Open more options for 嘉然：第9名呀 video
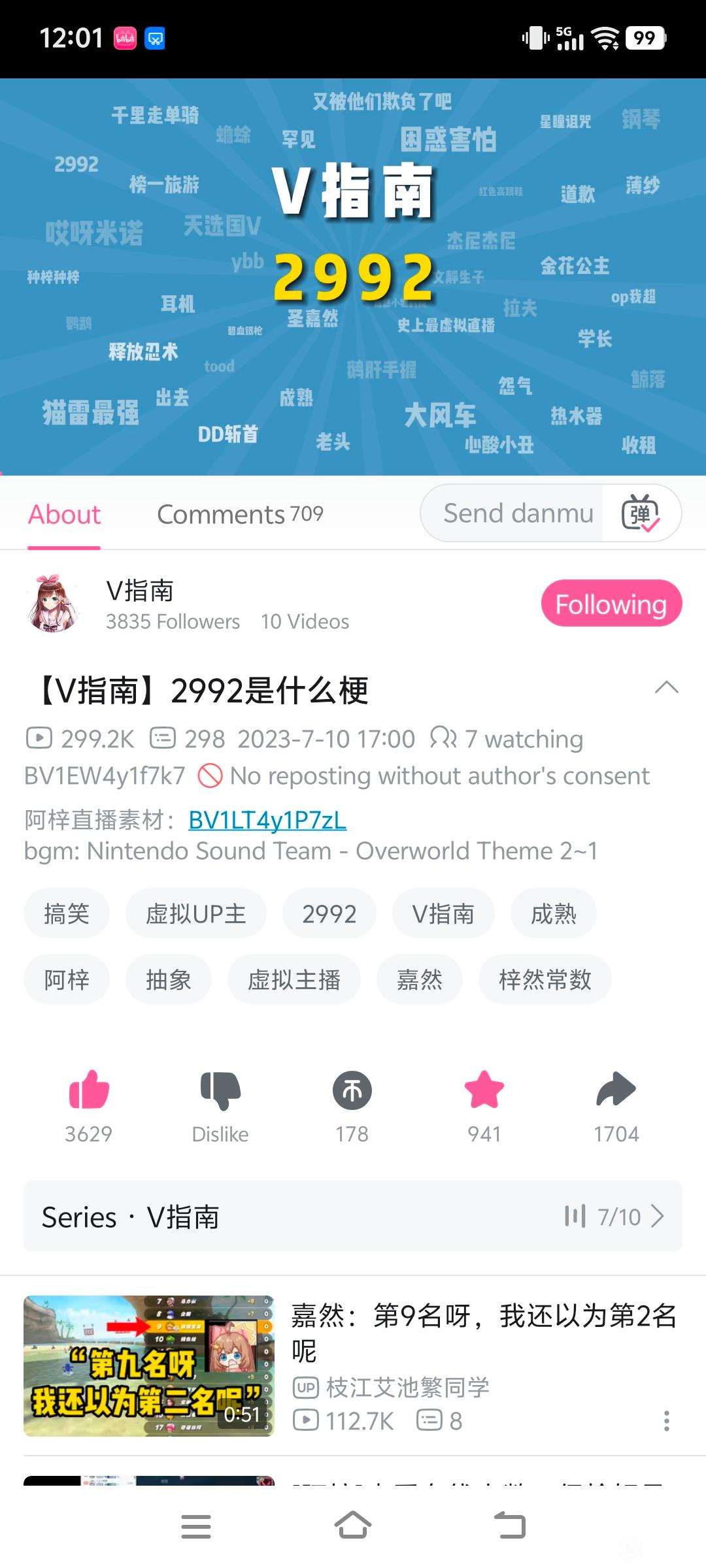 (666, 1421)
